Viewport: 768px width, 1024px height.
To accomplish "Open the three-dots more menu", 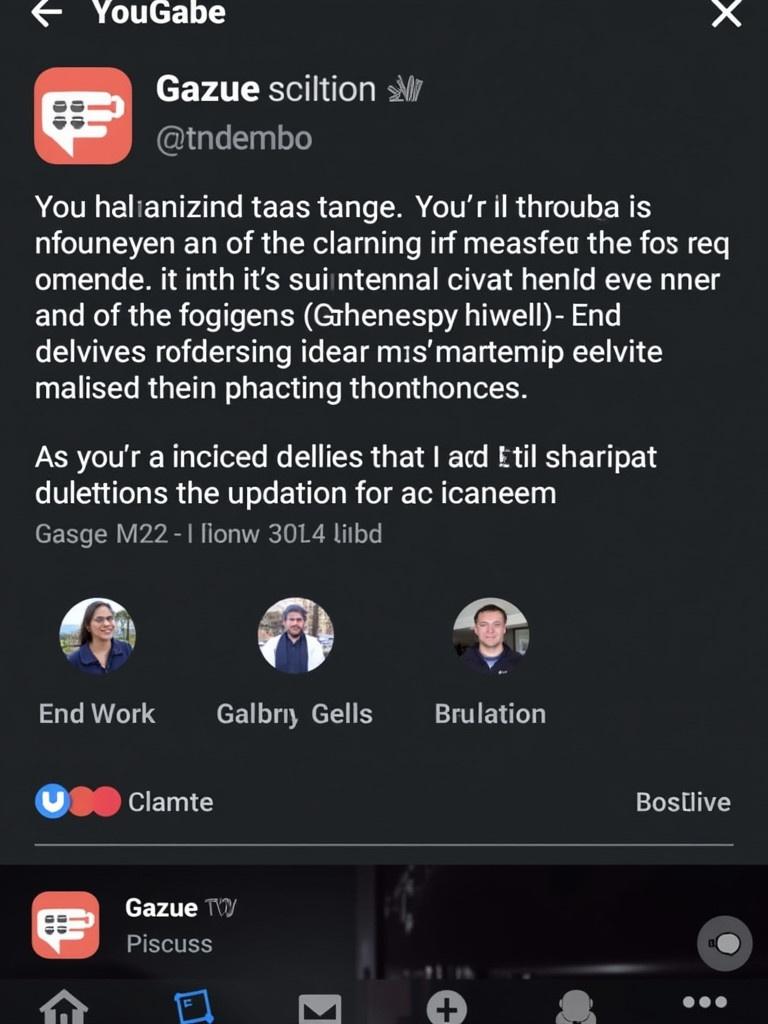I will click(x=704, y=1002).
